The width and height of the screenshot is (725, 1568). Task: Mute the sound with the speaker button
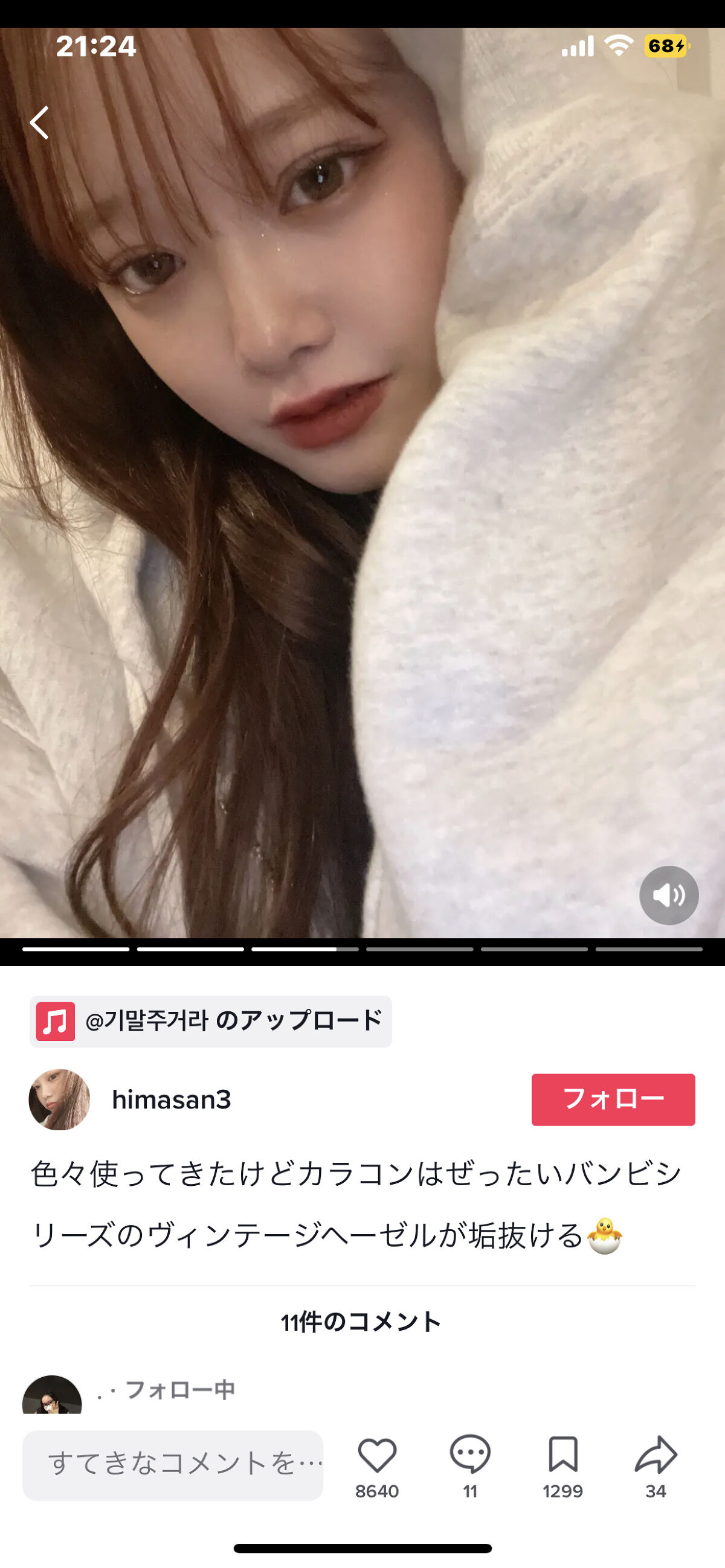tap(668, 895)
